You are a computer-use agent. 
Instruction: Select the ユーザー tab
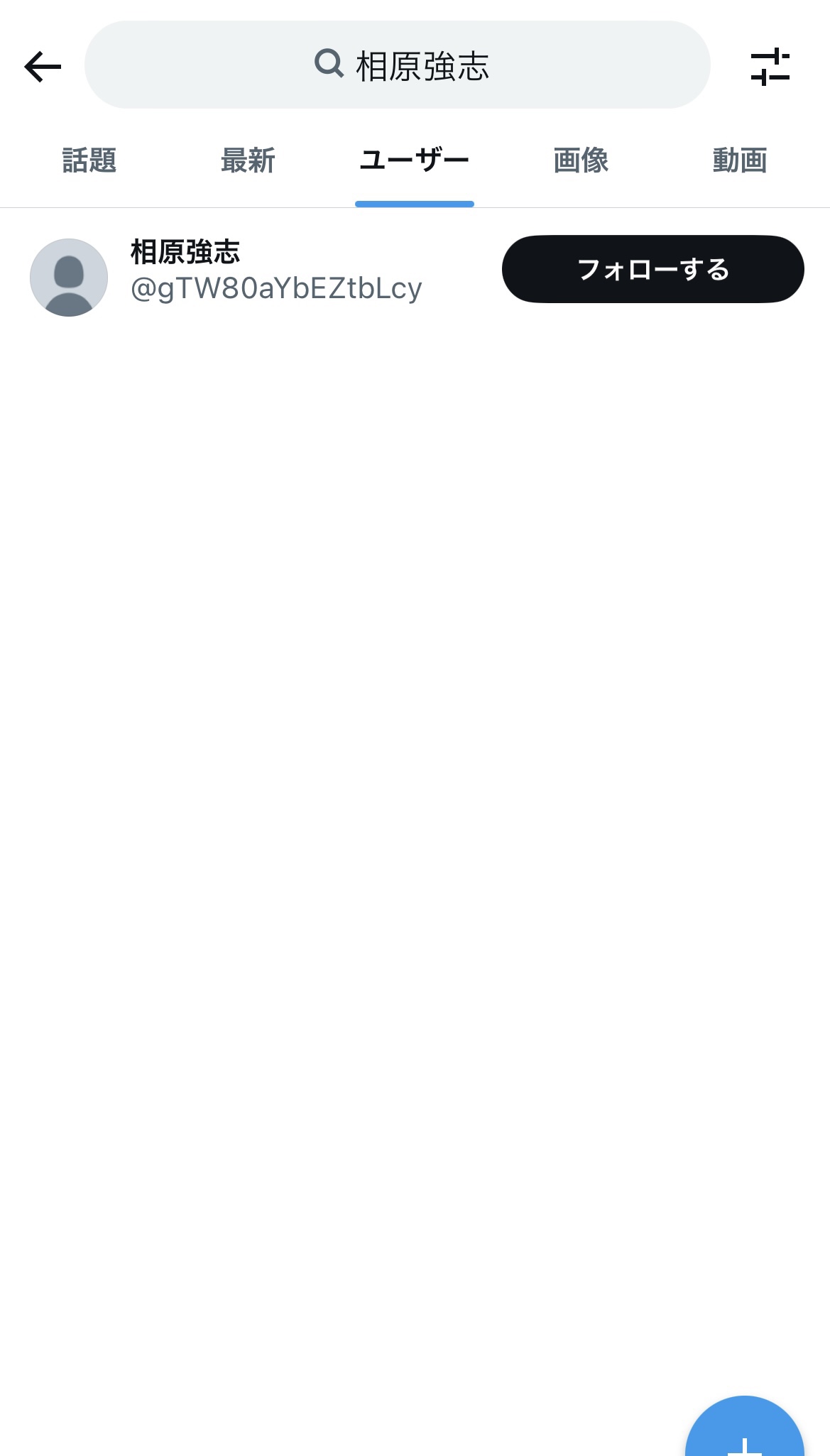coord(415,161)
